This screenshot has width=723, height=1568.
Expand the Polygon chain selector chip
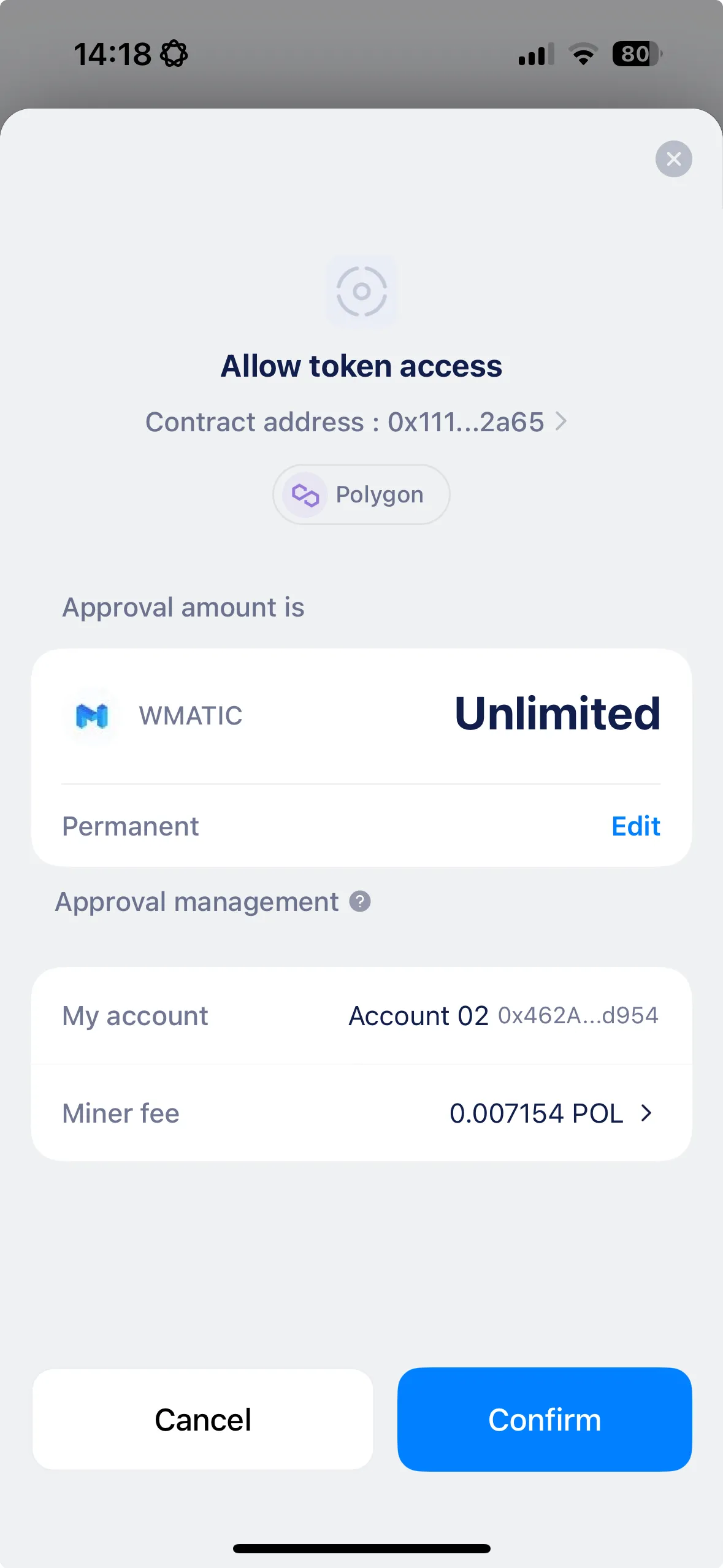coord(361,494)
